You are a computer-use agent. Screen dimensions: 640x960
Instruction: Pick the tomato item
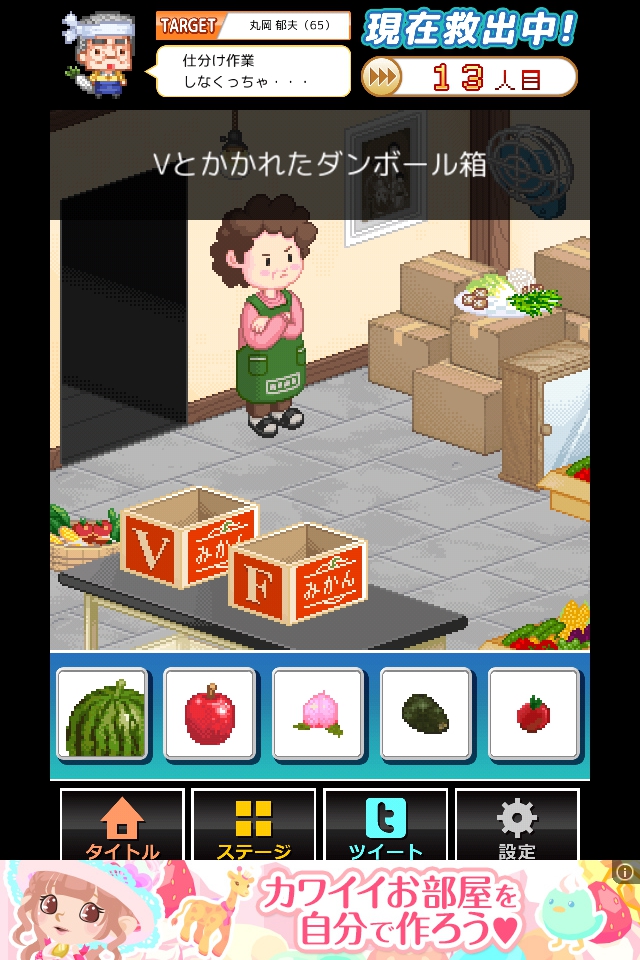click(x=534, y=716)
